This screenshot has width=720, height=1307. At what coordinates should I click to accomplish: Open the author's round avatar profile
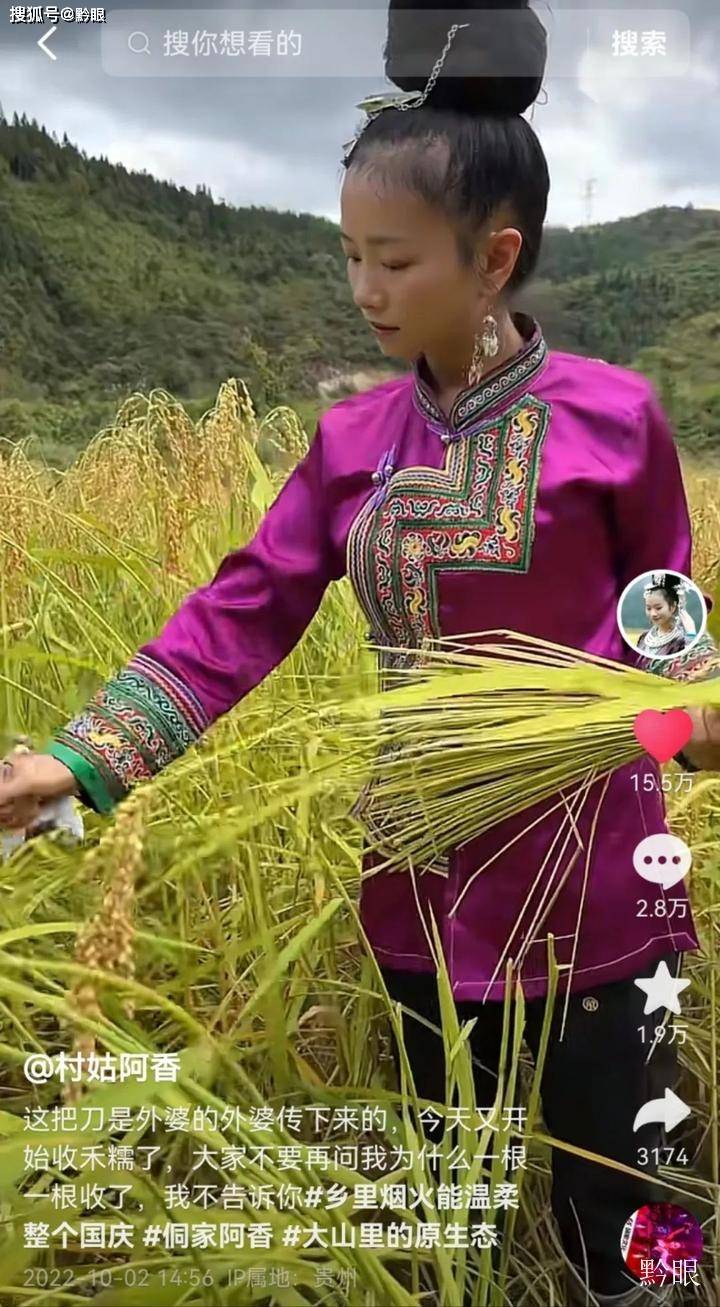(661, 615)
